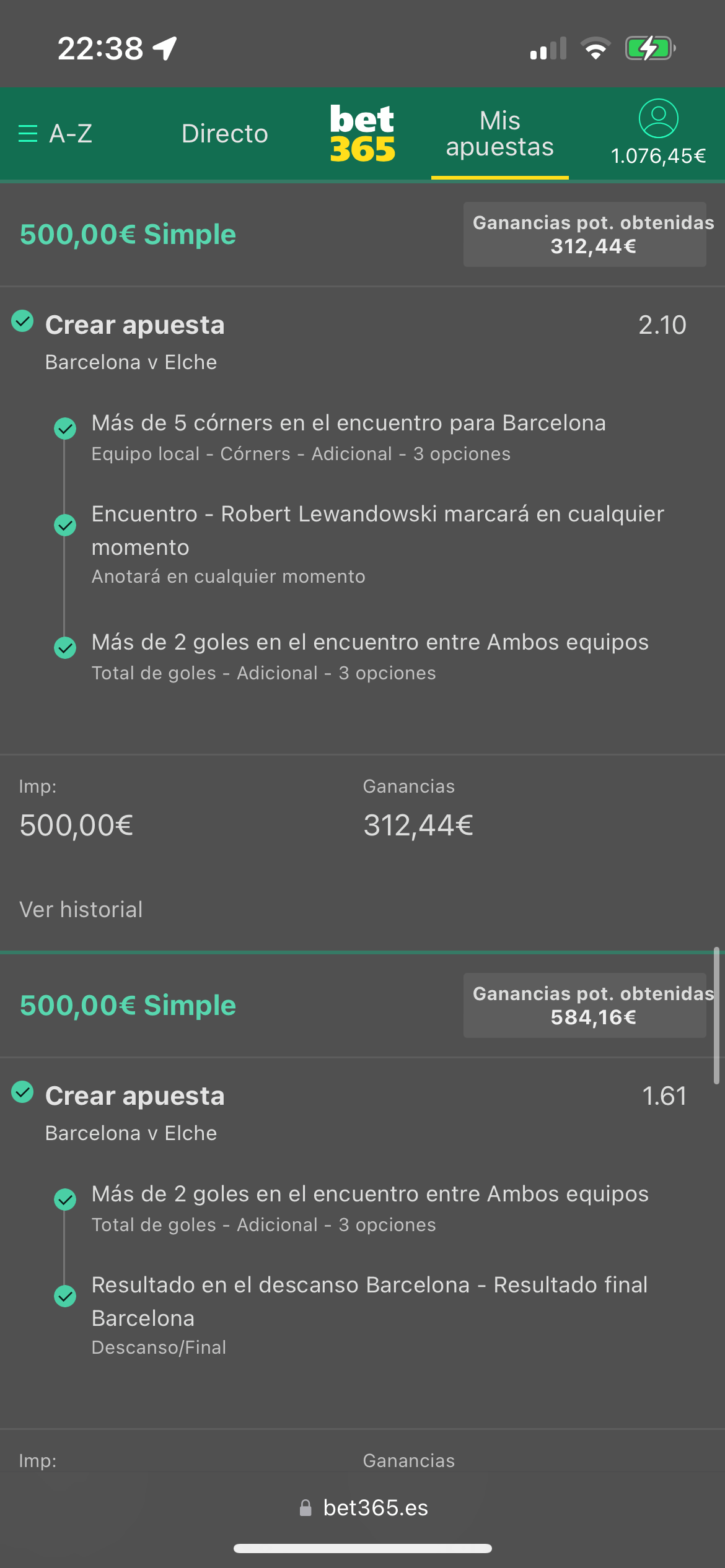Tap the bet365.es address bar
Screen dimensions: 725x1568
(363, 1507)
